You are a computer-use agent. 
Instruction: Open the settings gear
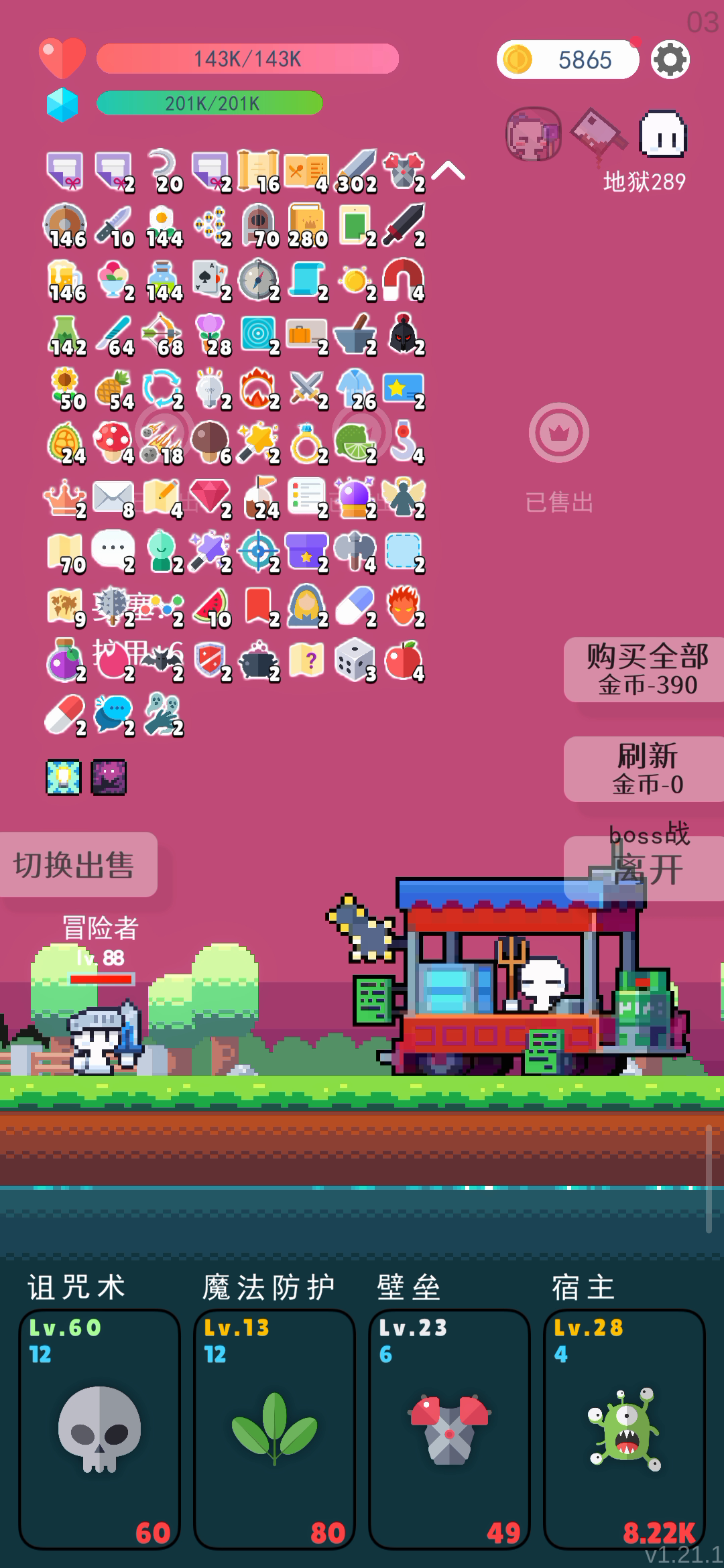tap(670, 60)
